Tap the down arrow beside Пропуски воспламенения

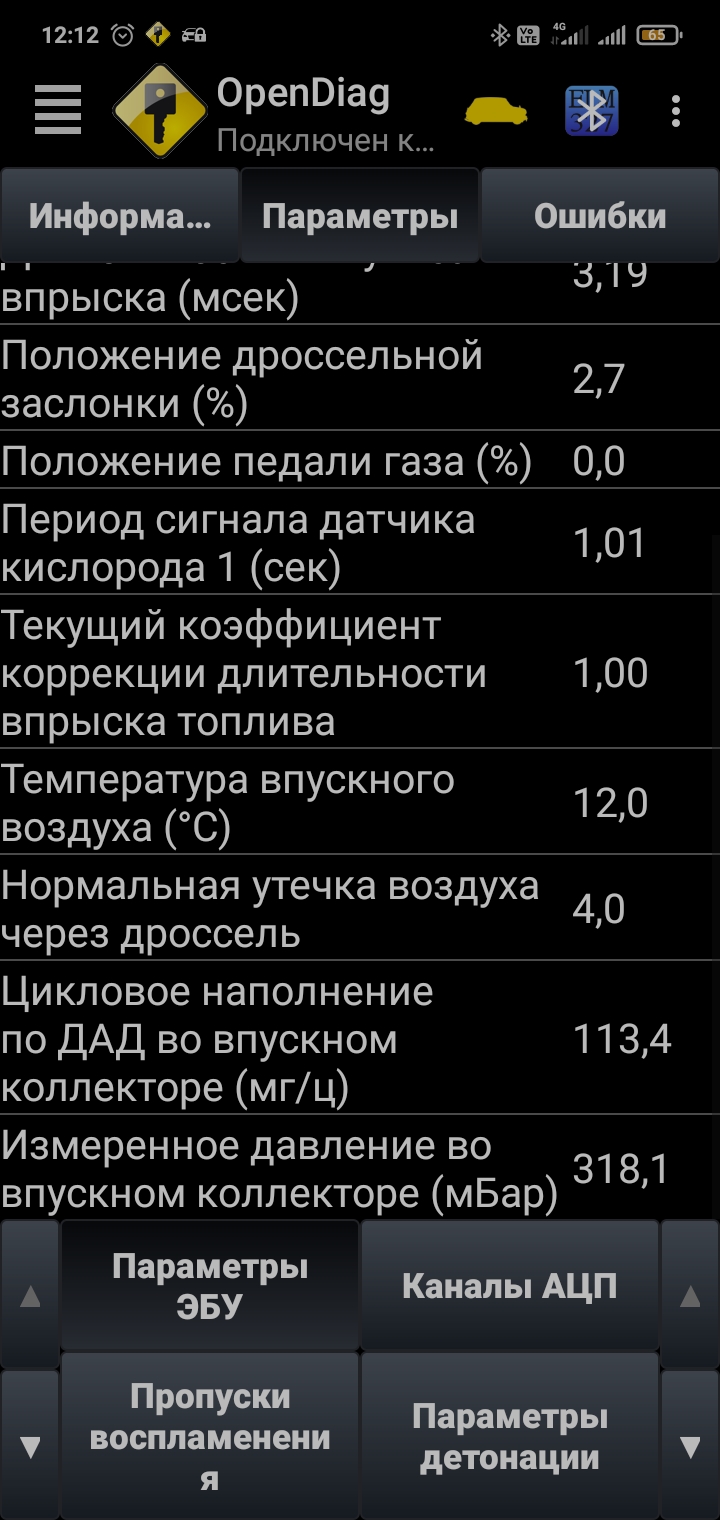[x=30, y=1446]
